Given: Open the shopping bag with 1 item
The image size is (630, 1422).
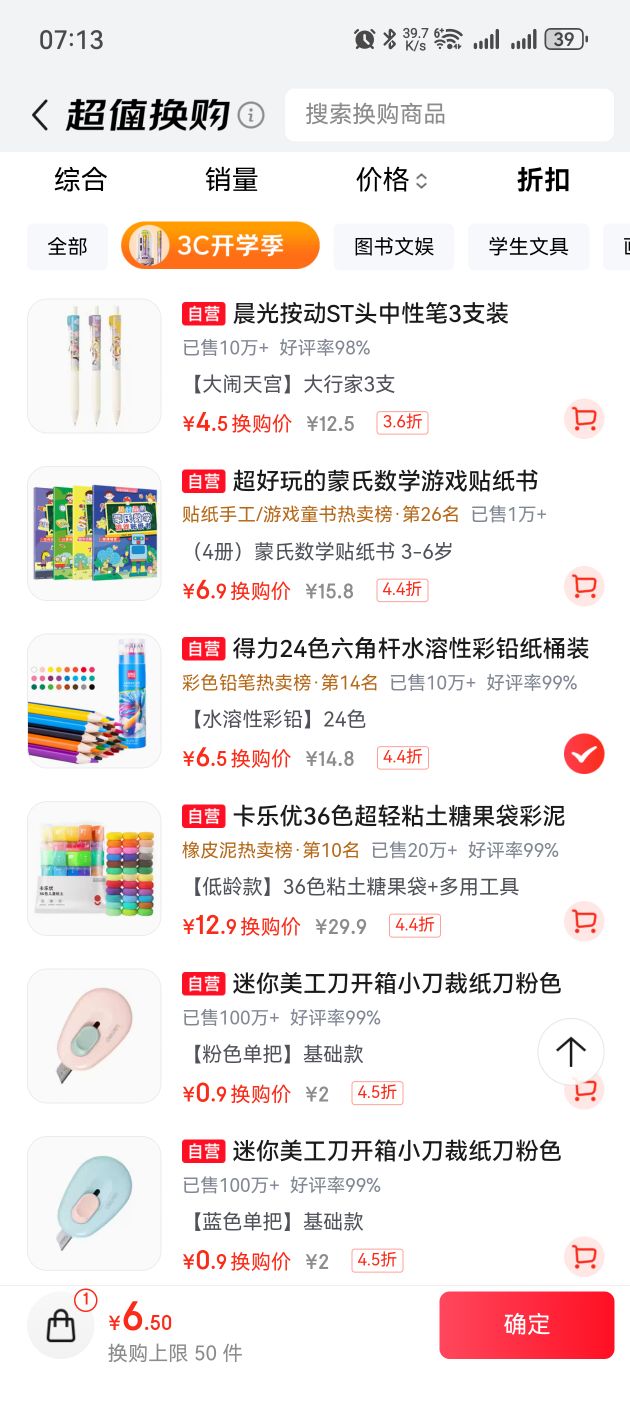Looking at the screenshot, I should tap(62, 1325).
